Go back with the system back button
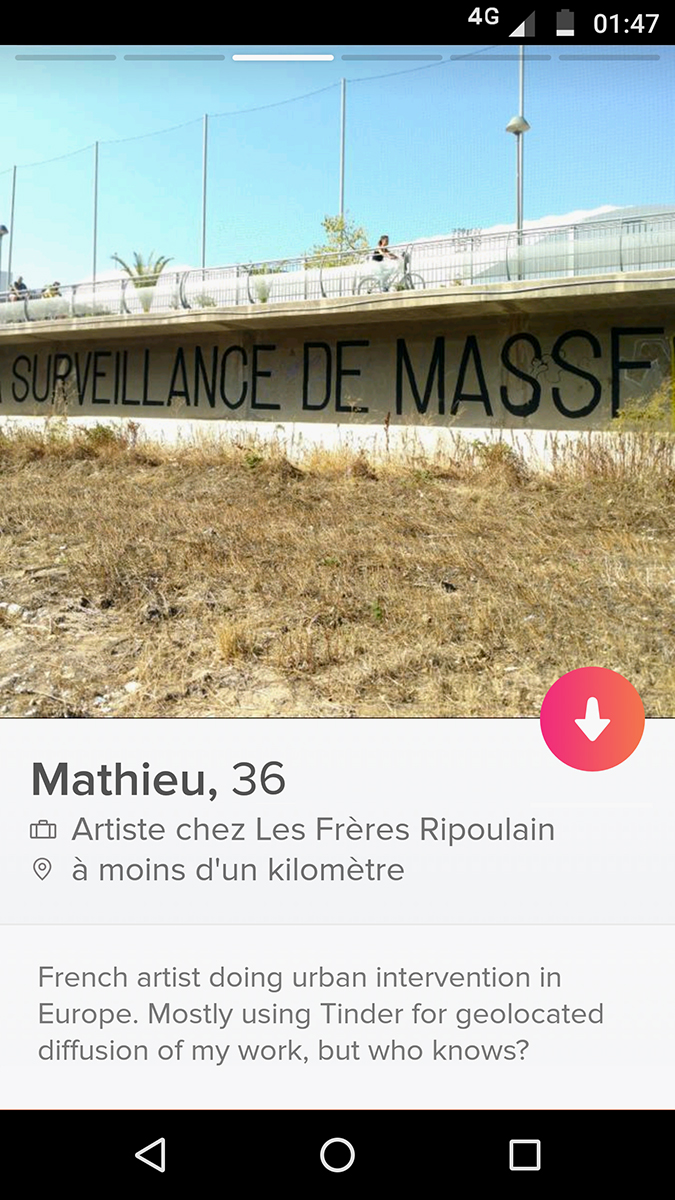Screen dimensions: 675x1200 pos(150,1155)
